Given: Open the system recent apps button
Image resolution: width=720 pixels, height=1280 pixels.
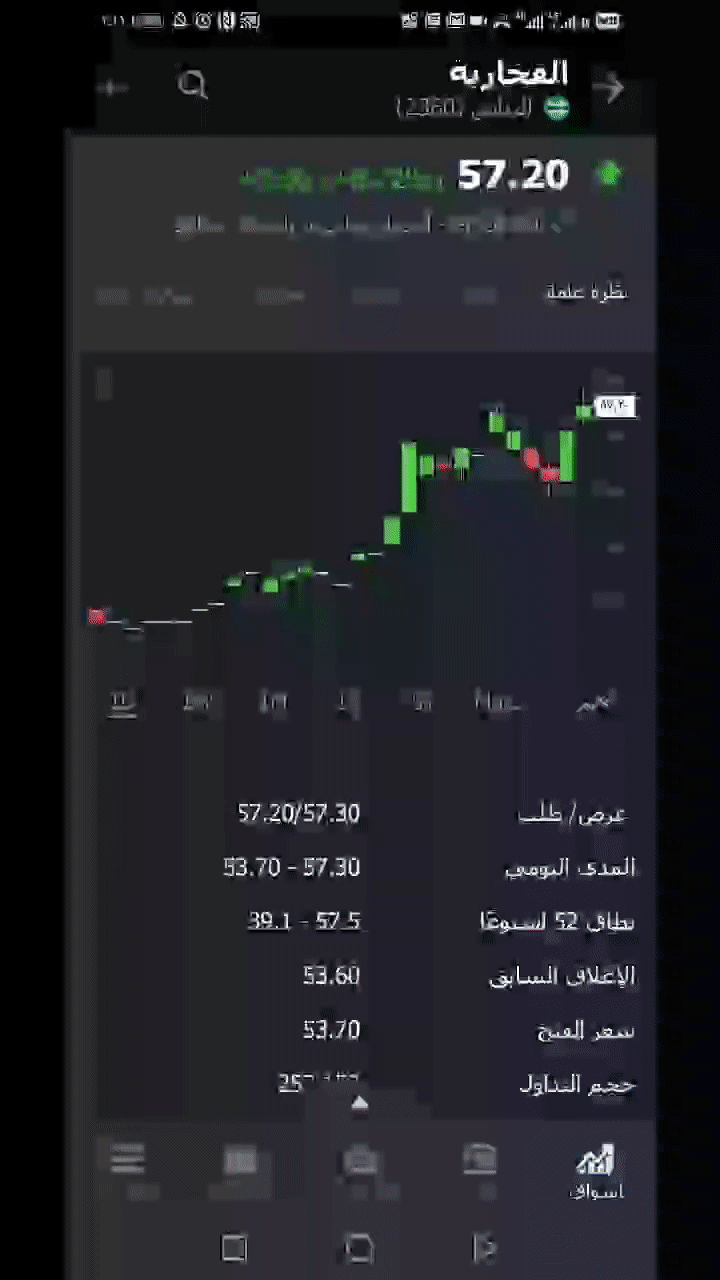Looking at the screenshot, I should point(233,1247).
